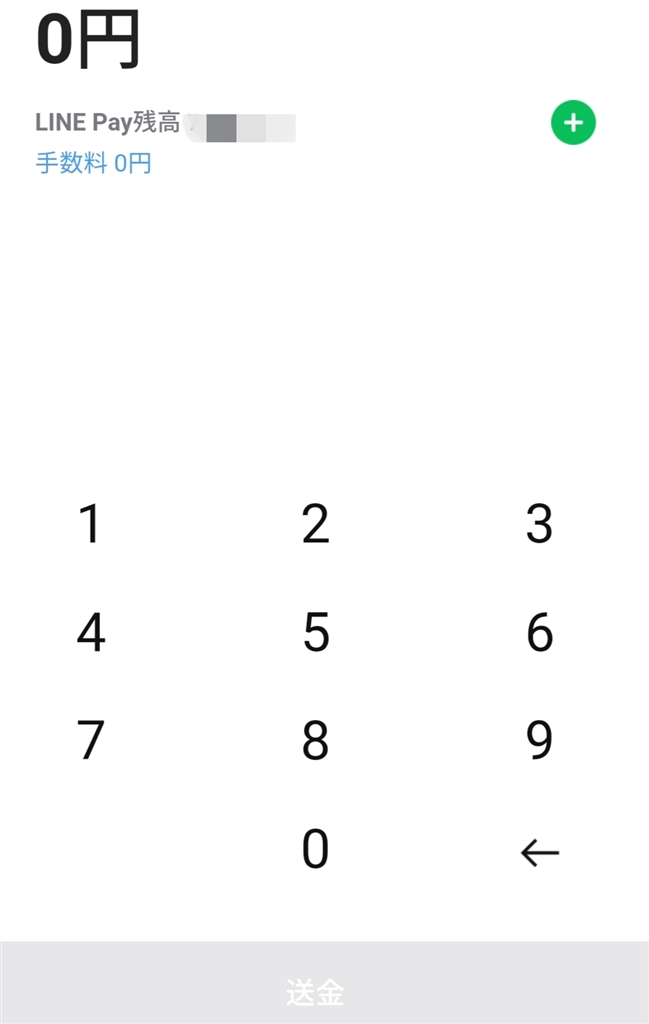Enter digit 2 on the keypad
This screenshot has width=649, height=1024.
316,524
